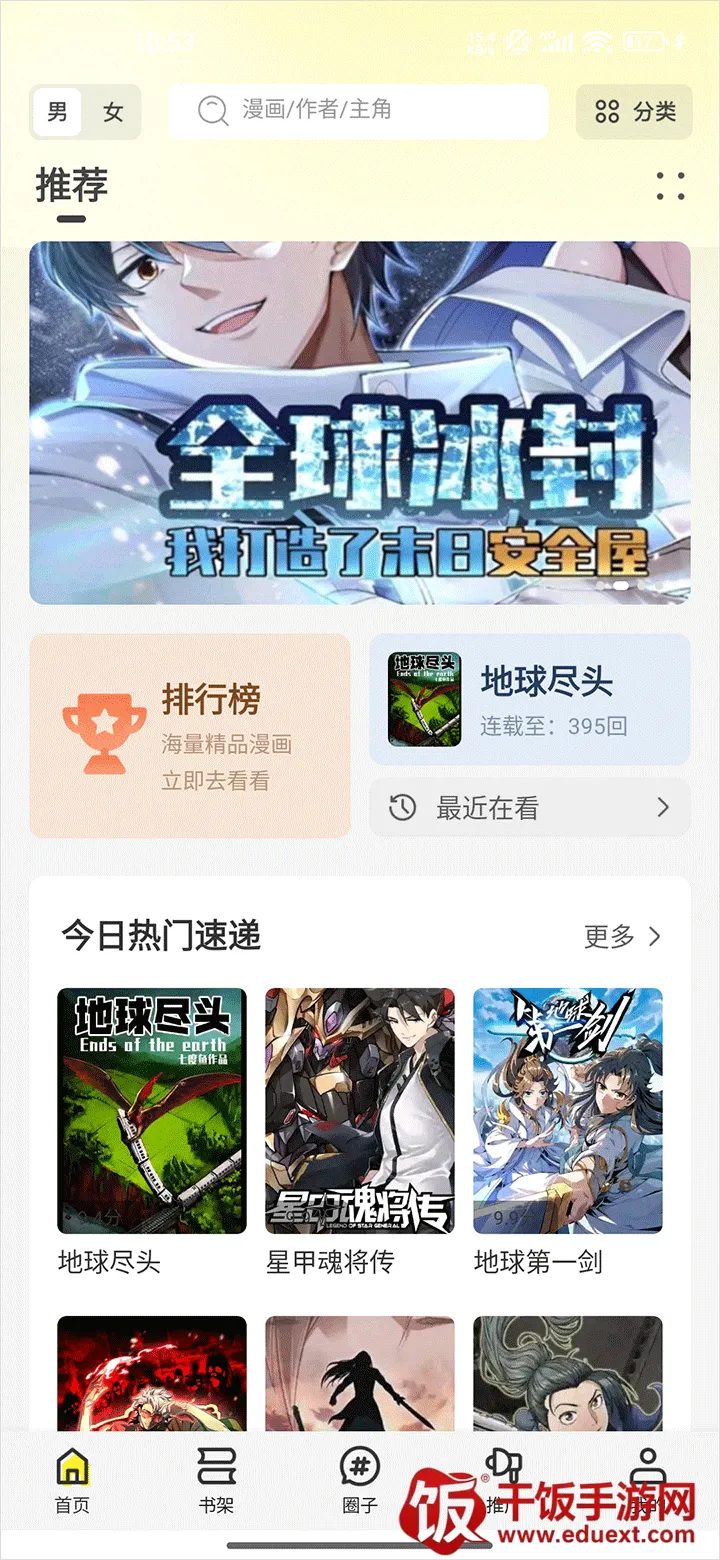Open the four-dot menu beside 推荐

670,186
